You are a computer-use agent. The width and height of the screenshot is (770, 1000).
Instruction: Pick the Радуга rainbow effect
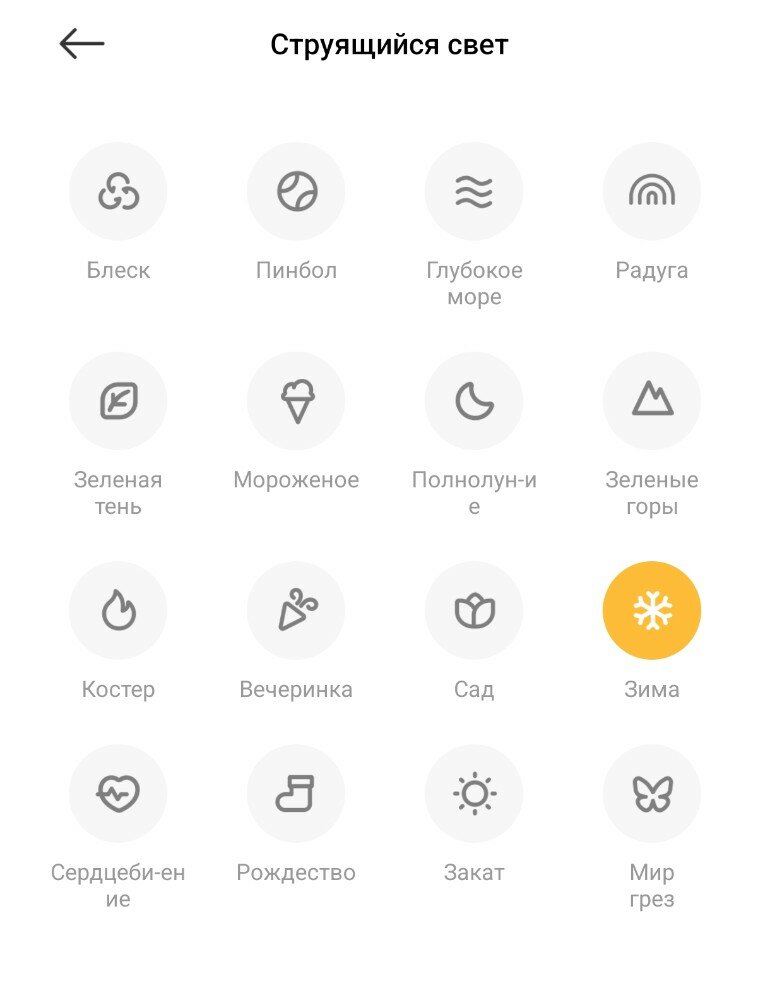click(652, 191)
